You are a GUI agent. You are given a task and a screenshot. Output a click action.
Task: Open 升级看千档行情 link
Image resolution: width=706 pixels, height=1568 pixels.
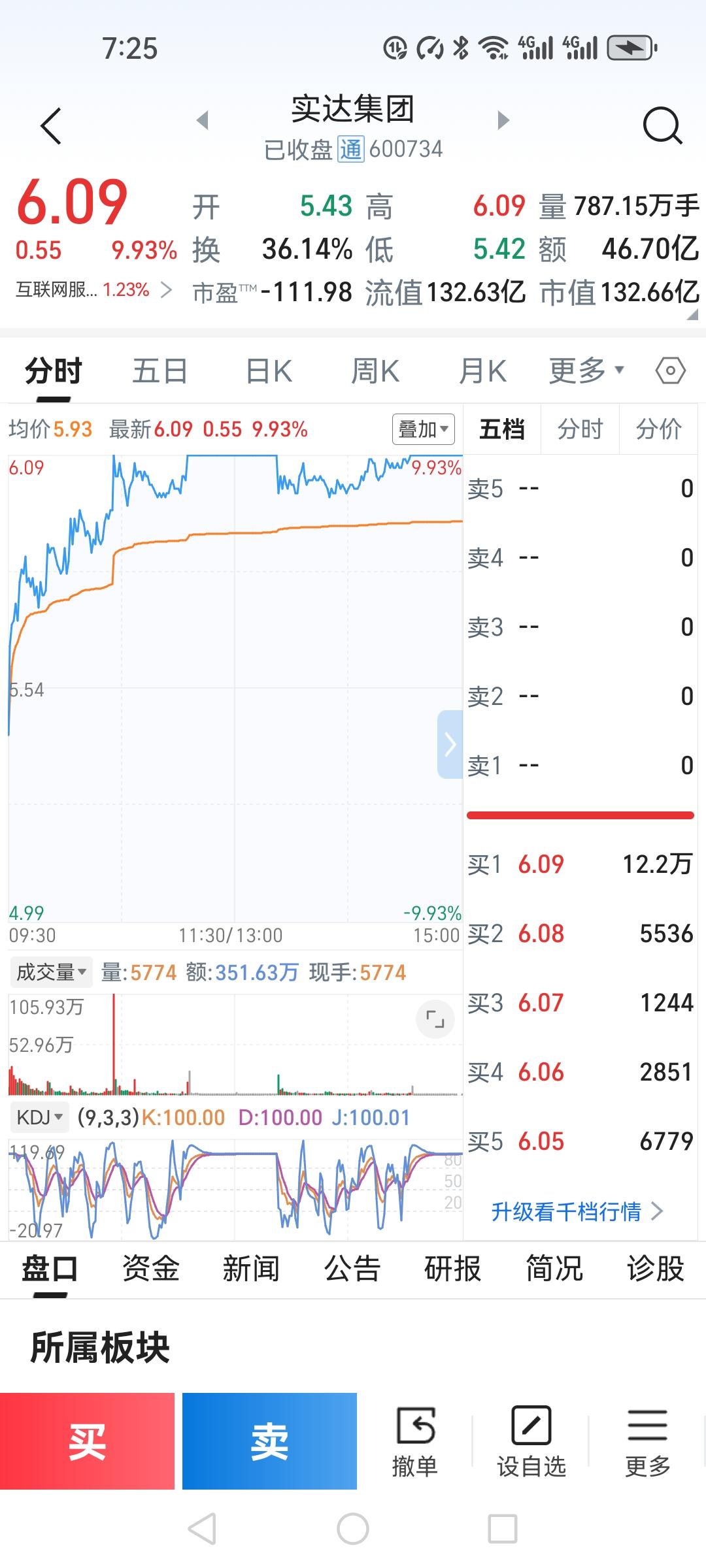pyautogui.click(x=577, y=1212)
